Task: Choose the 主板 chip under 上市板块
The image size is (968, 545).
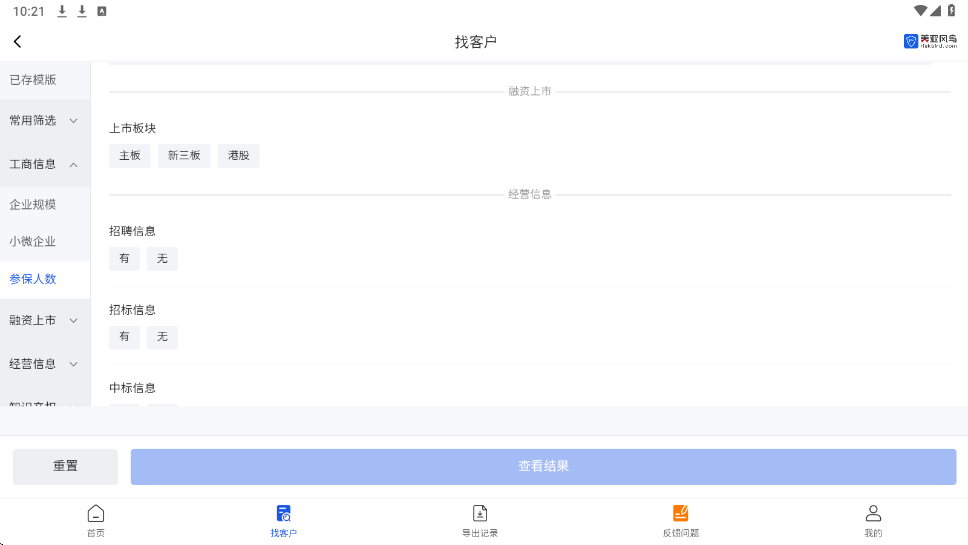Action: [130, 156]
